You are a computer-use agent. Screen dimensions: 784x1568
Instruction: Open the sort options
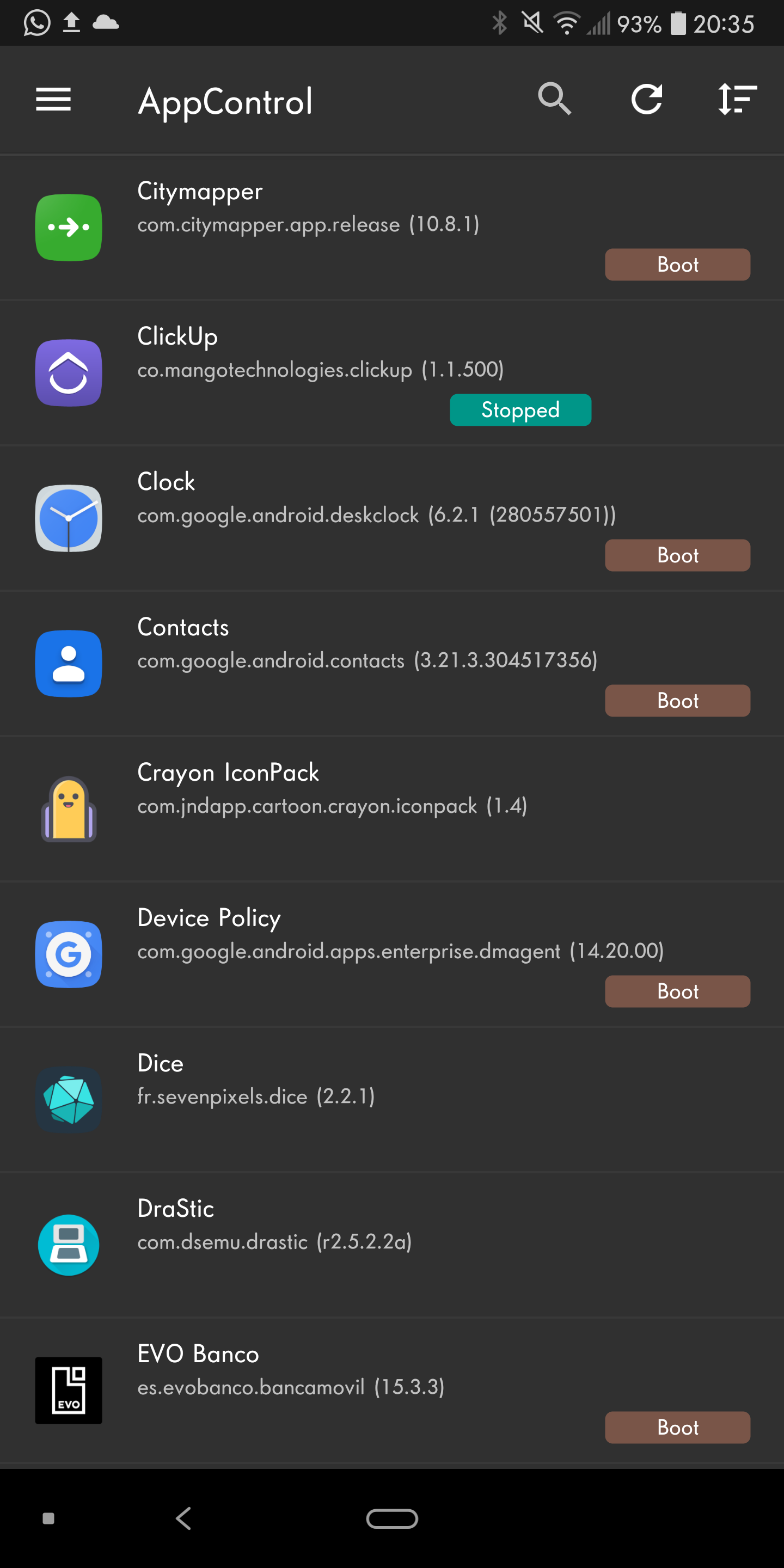pos(737,99)
